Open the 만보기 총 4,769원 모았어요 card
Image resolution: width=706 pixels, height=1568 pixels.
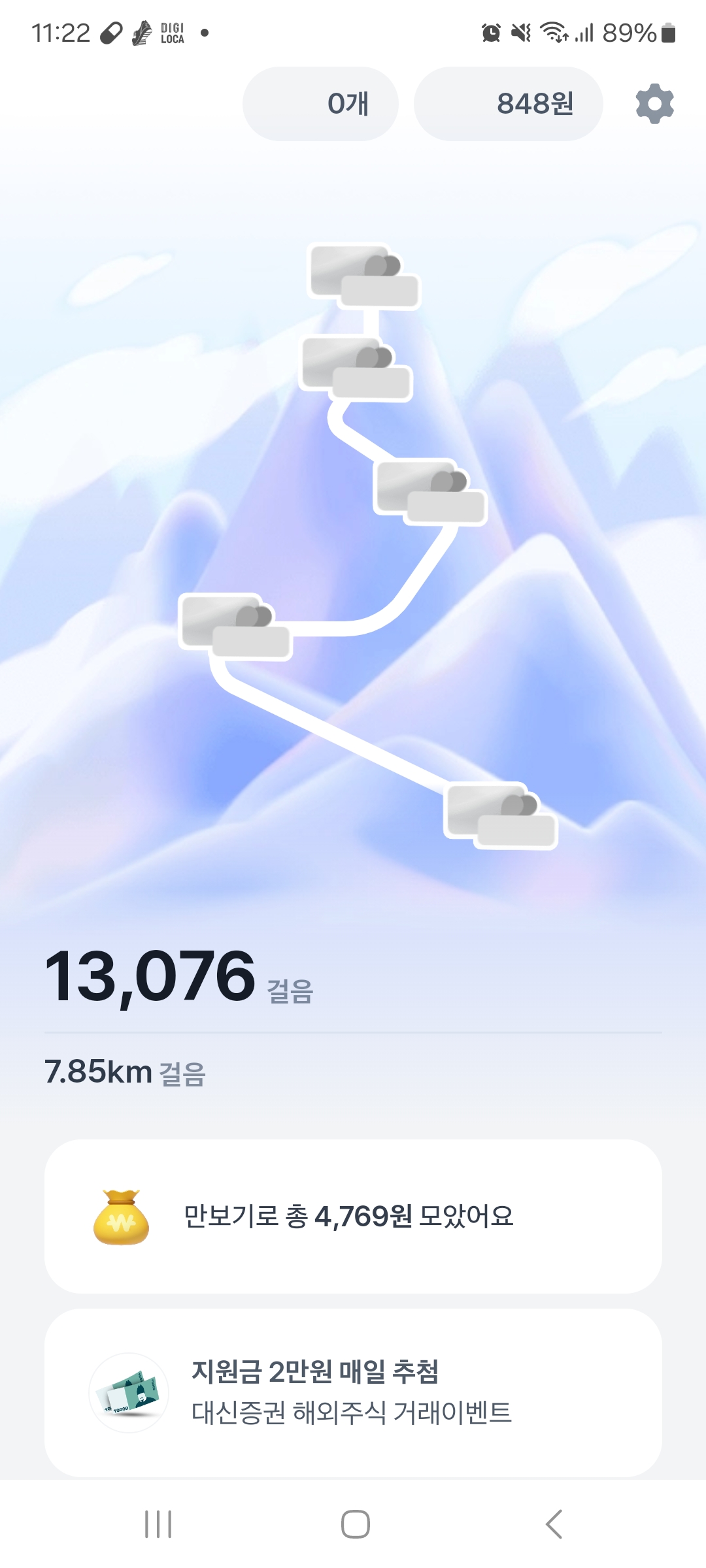click(353, 1217)
